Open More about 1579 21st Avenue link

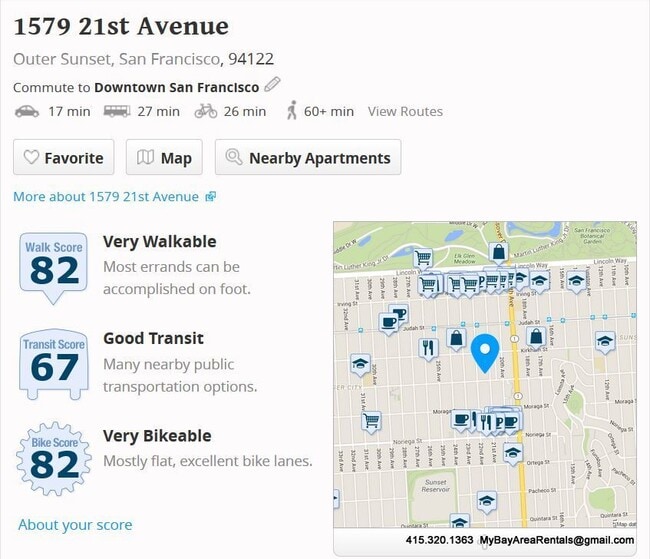pyautogui.click(x=114, y=196)
